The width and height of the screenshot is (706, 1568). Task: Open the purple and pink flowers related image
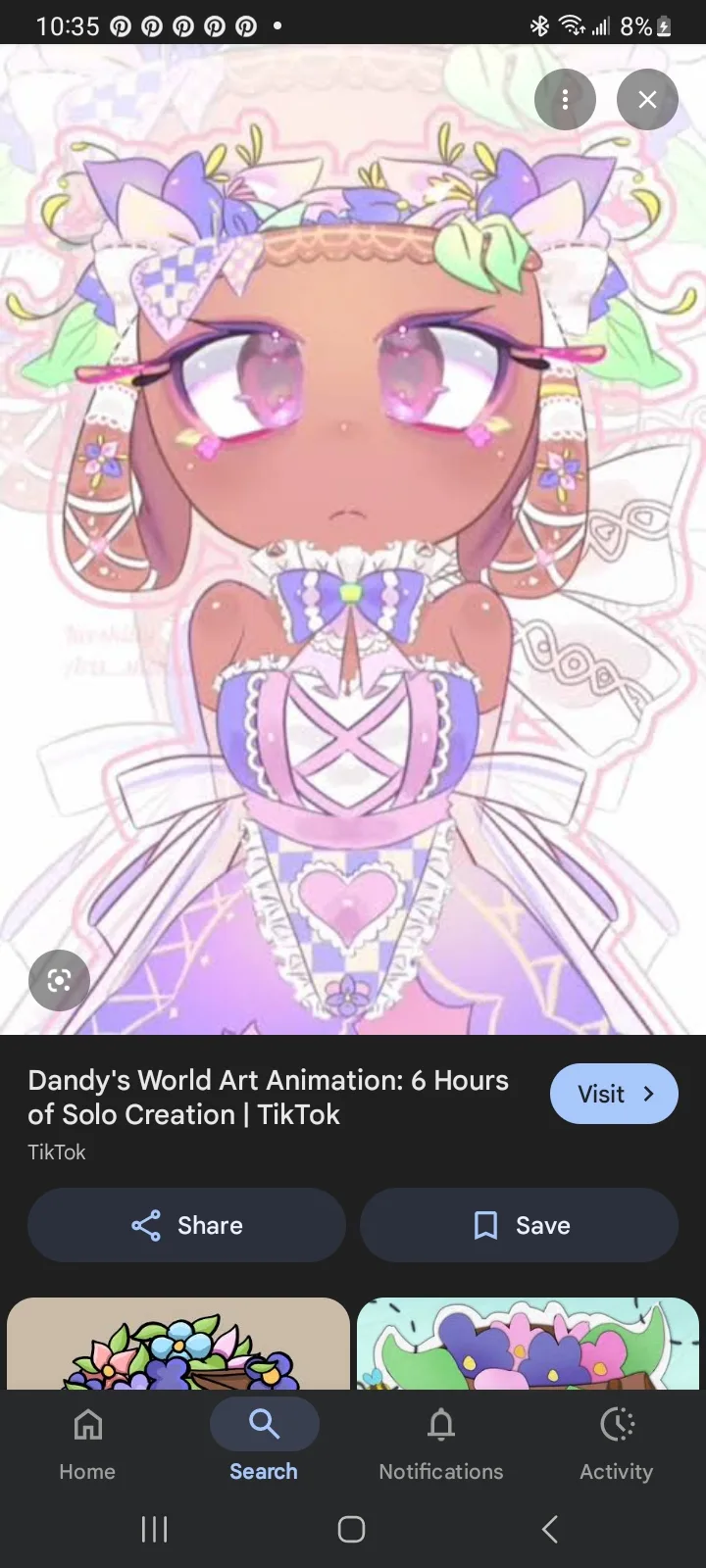point(528,1345)
